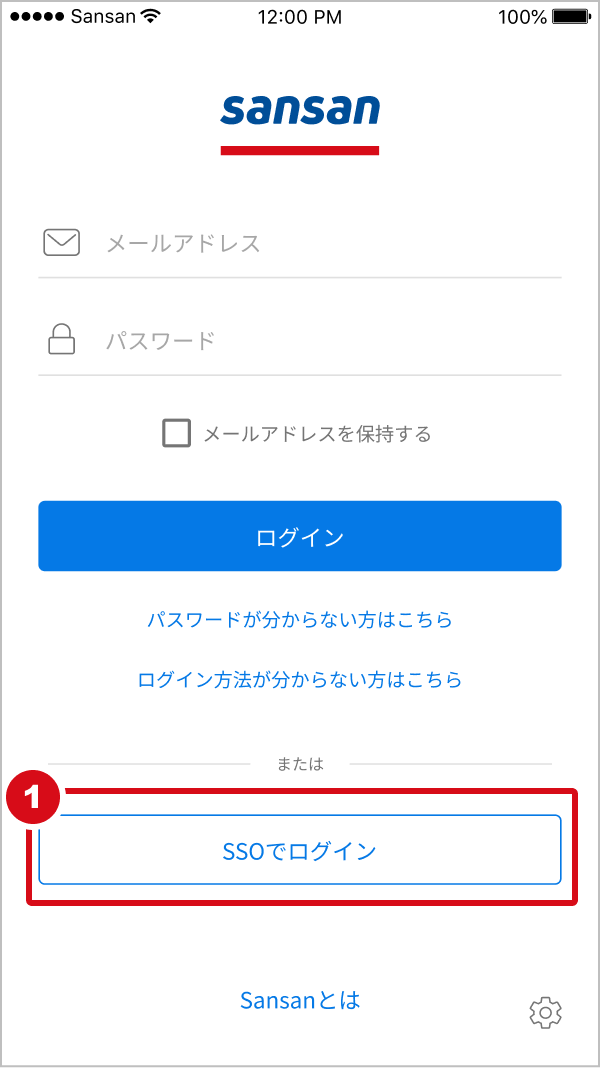Focus the パスワード password field
Viewport: 600px width, 1068px height.
click(300, 340)
